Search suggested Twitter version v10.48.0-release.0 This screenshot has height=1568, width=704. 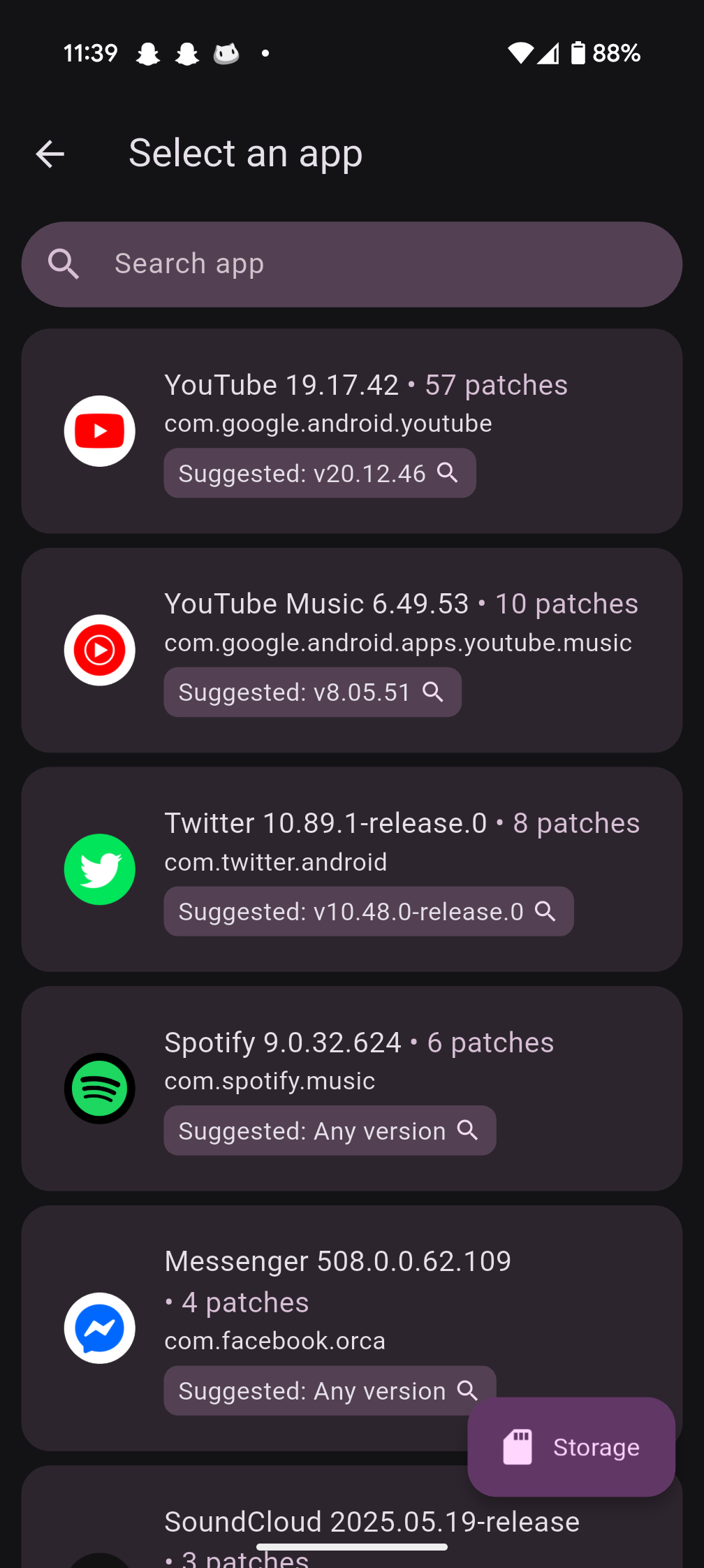[369, 911]
